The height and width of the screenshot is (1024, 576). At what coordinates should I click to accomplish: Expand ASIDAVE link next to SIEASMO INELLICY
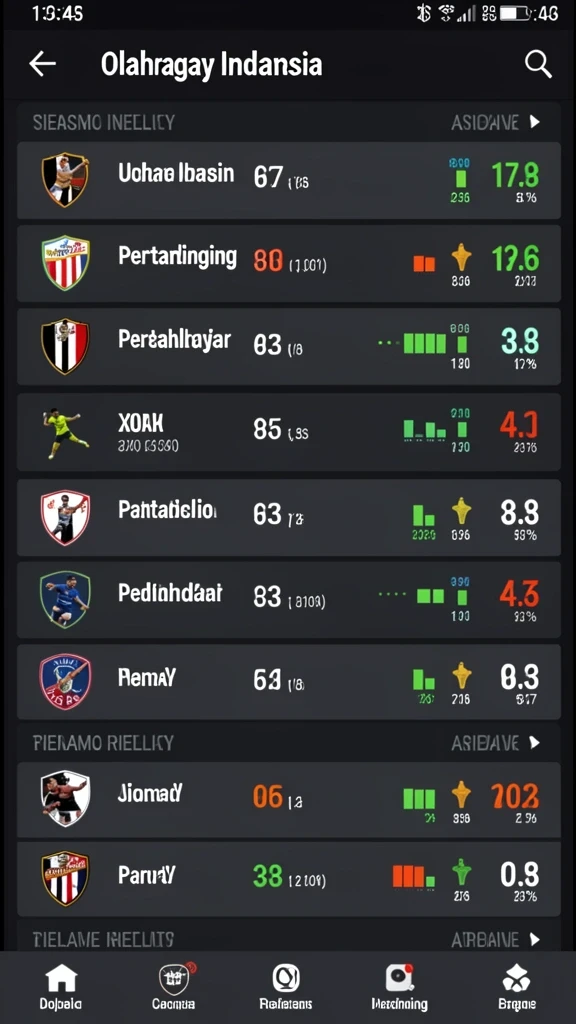point(496,122)
